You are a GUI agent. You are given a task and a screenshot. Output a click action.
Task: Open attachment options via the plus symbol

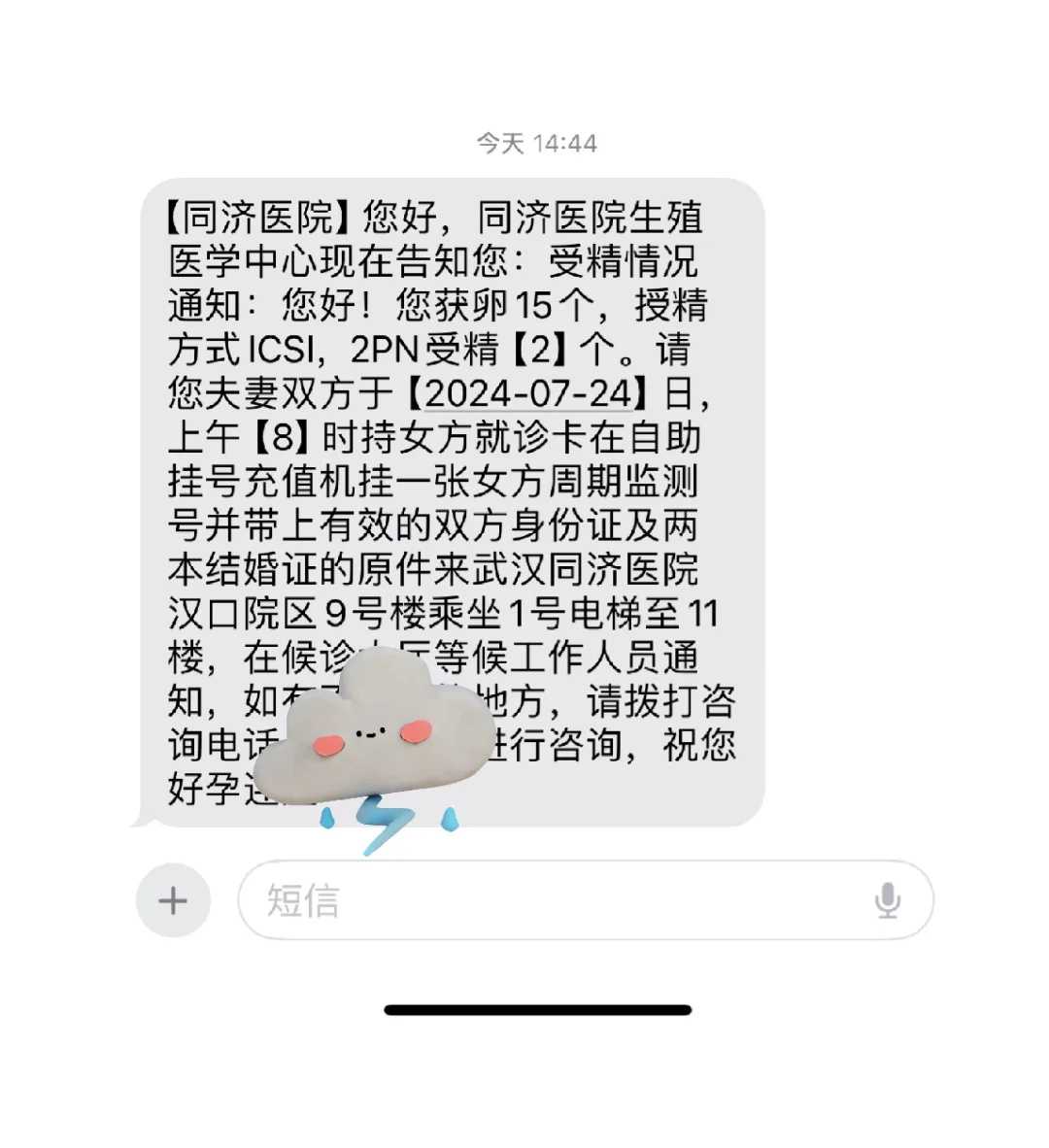coord(173,900)
